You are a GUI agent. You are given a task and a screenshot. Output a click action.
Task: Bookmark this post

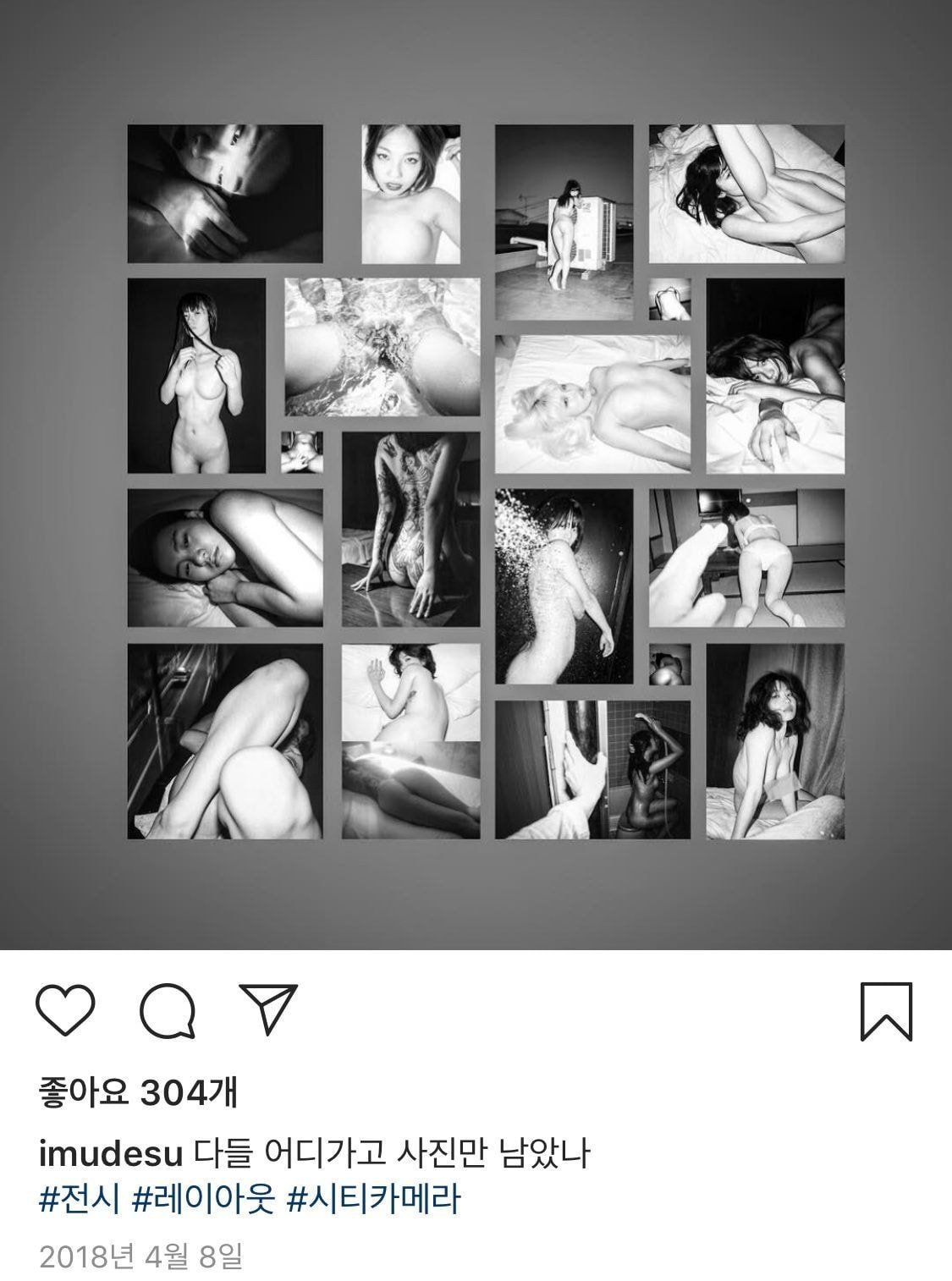pyautogui.click(x=886, y=1011)
